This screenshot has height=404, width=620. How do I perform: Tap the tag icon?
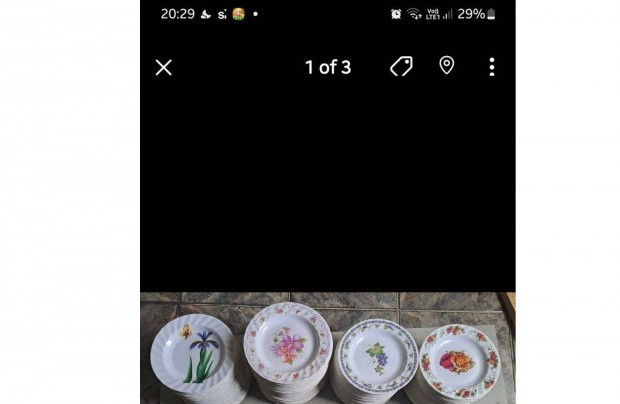pyautogui.click(x=401, y=67)
